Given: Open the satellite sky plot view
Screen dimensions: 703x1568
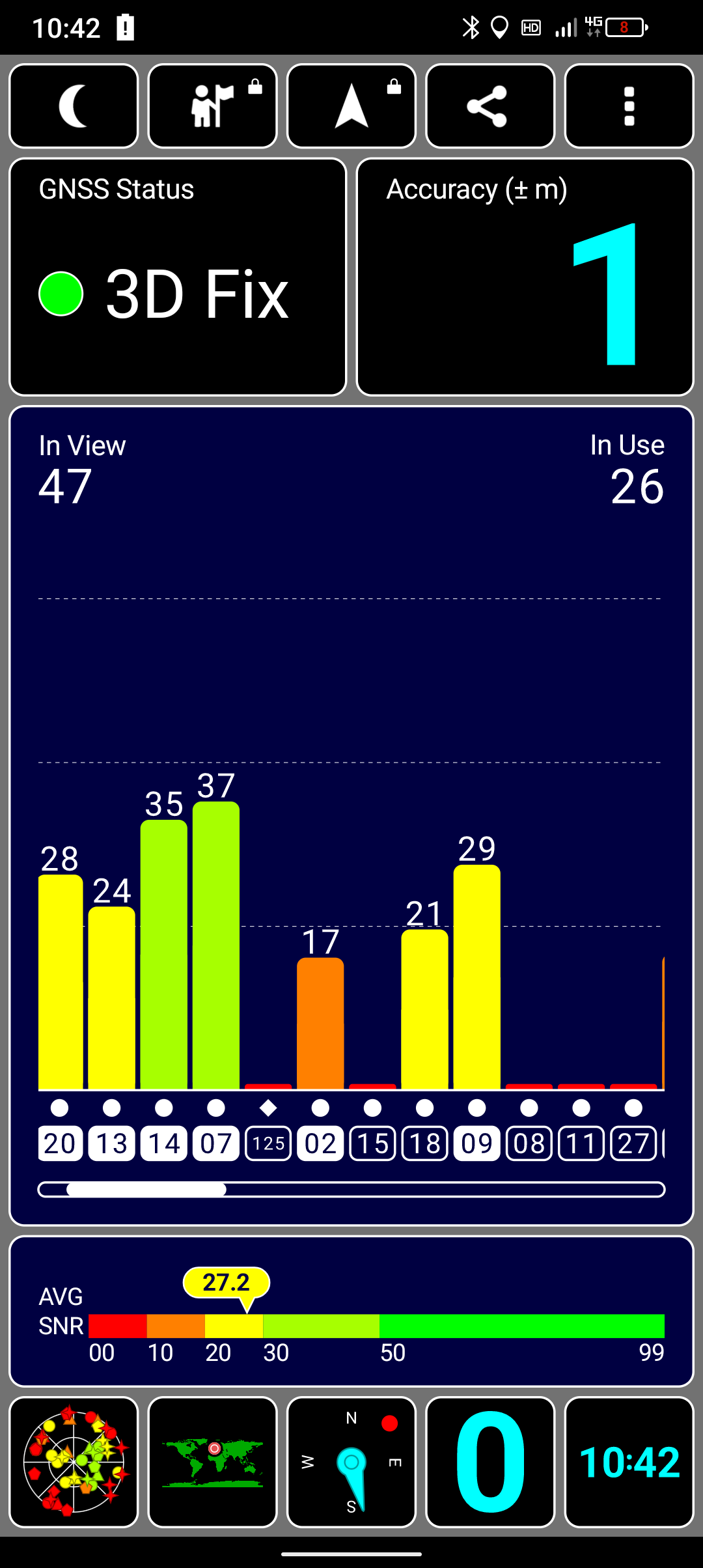Looking at the screenshot, I should pos(74,1462).
